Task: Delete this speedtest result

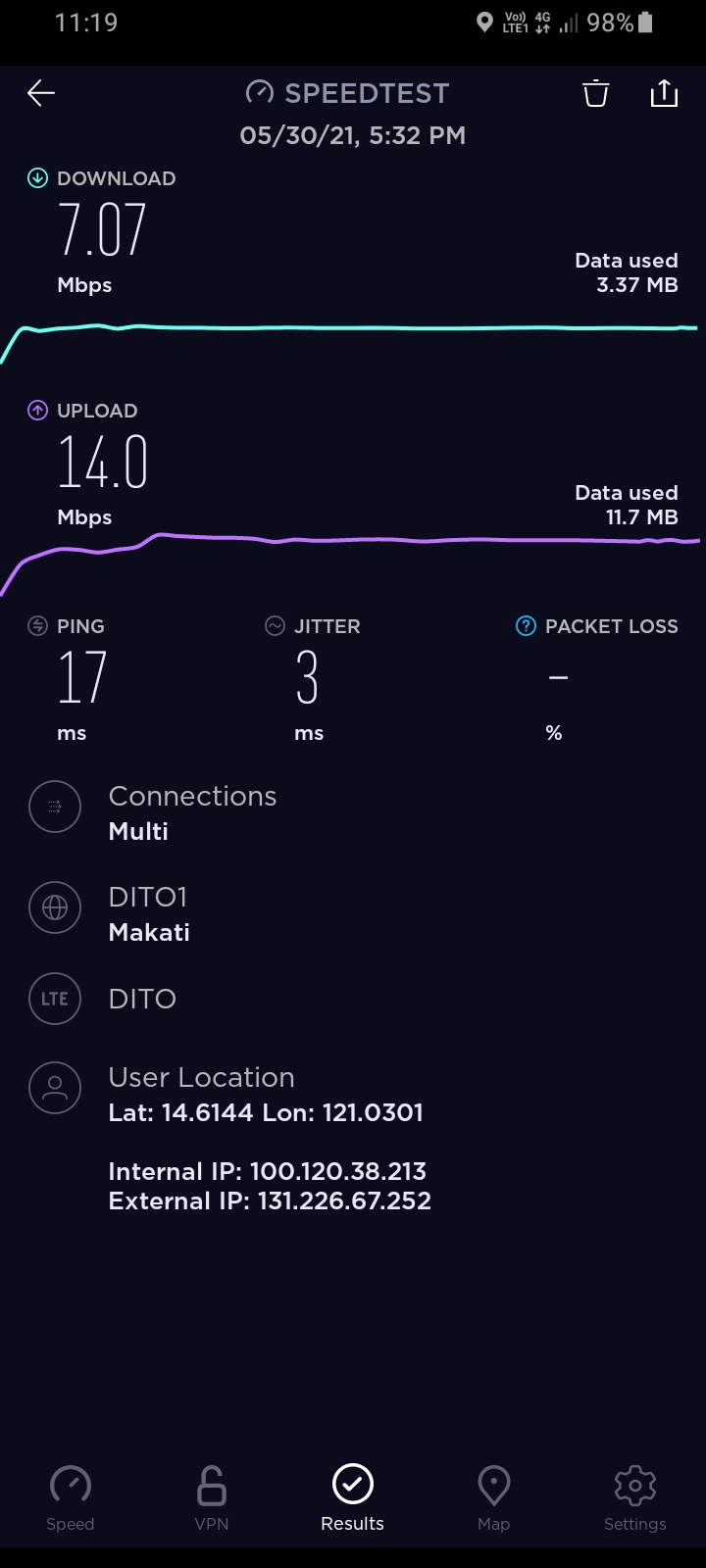Action: [595, 93]
